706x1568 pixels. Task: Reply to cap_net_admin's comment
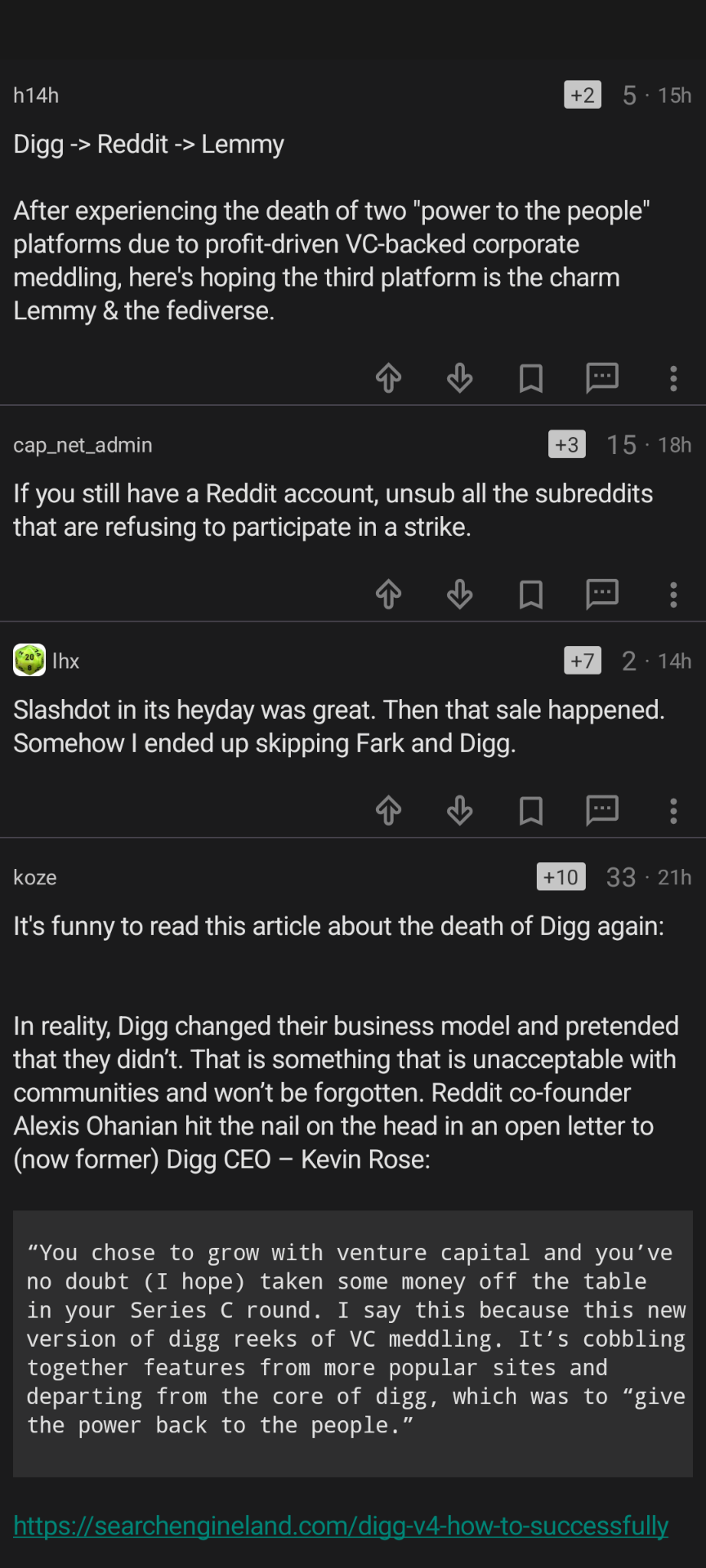point(602,595)
